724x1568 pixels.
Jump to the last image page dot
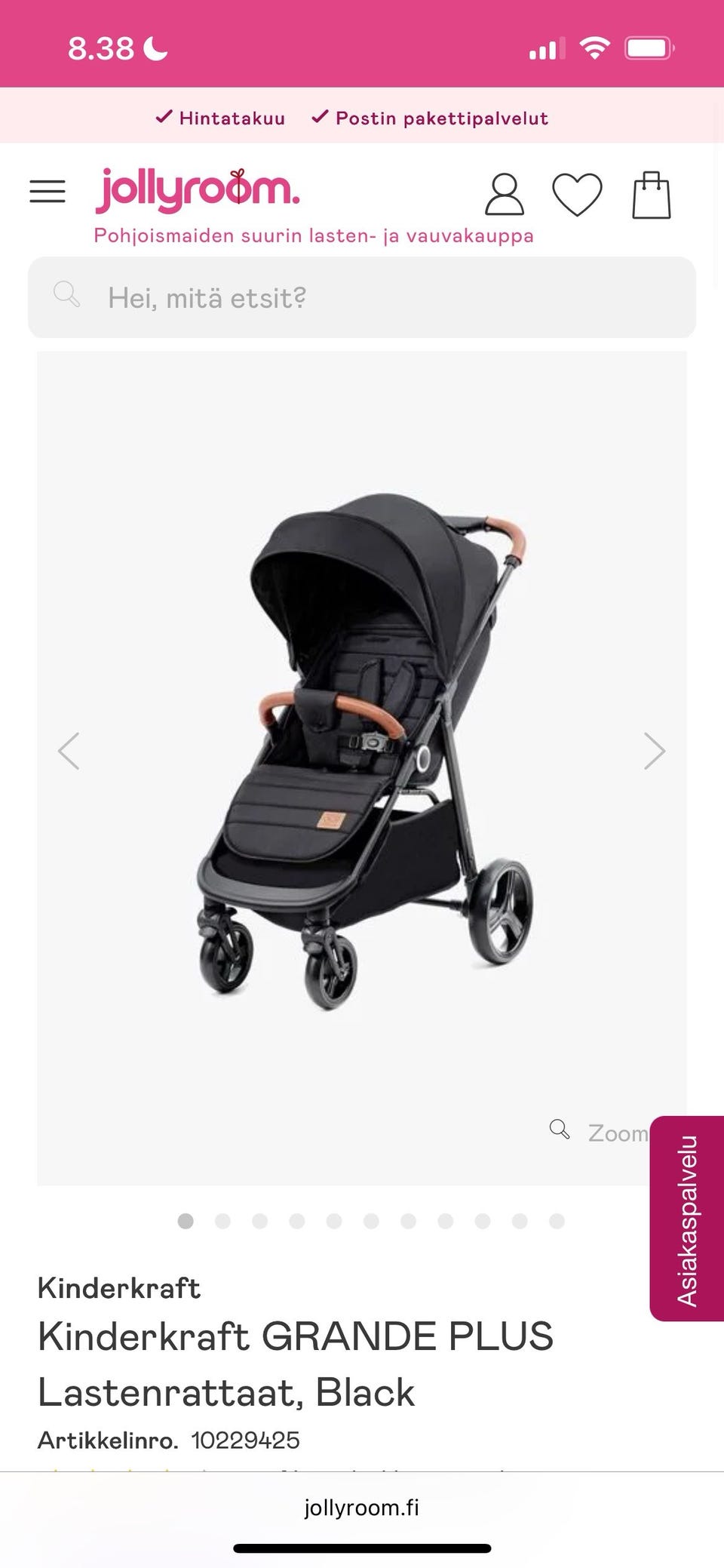[557, 1221]
